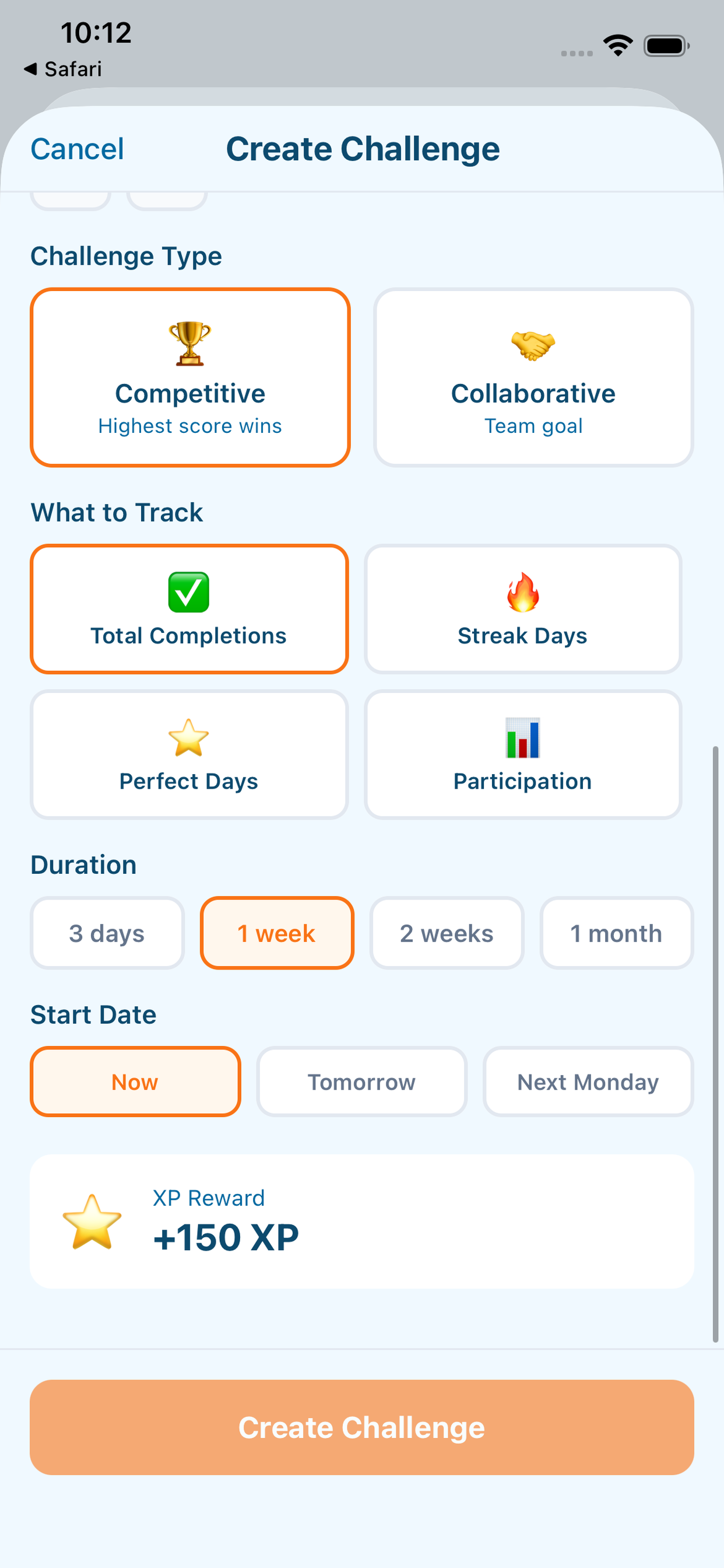Click Cancel to dismiss the form
The width and height of the screenshot is (724, 1568).
pyautogui.click(x=78, y=148)
